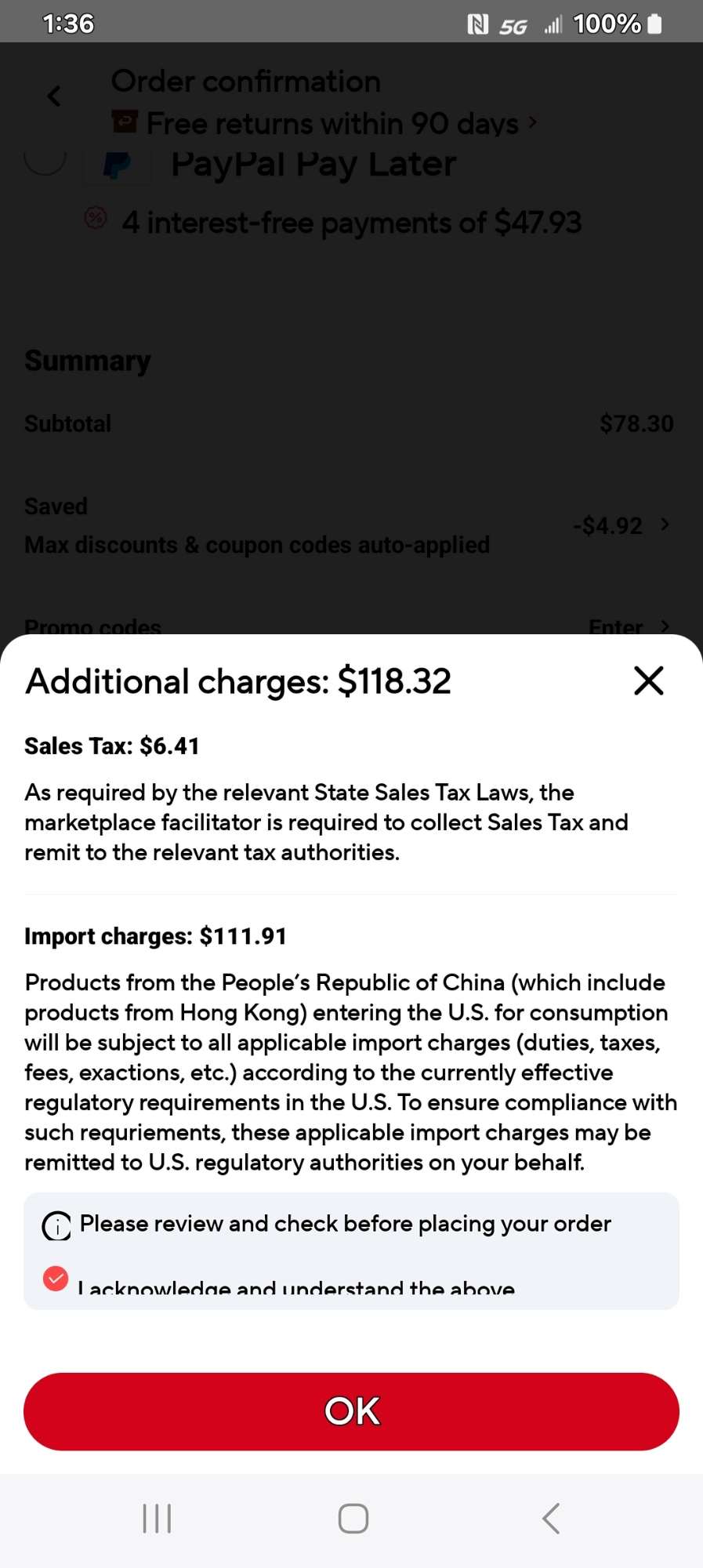This screenshot has height=1568, width=703.
Task: Go back with the system back button
Action: coord(551,1519)
